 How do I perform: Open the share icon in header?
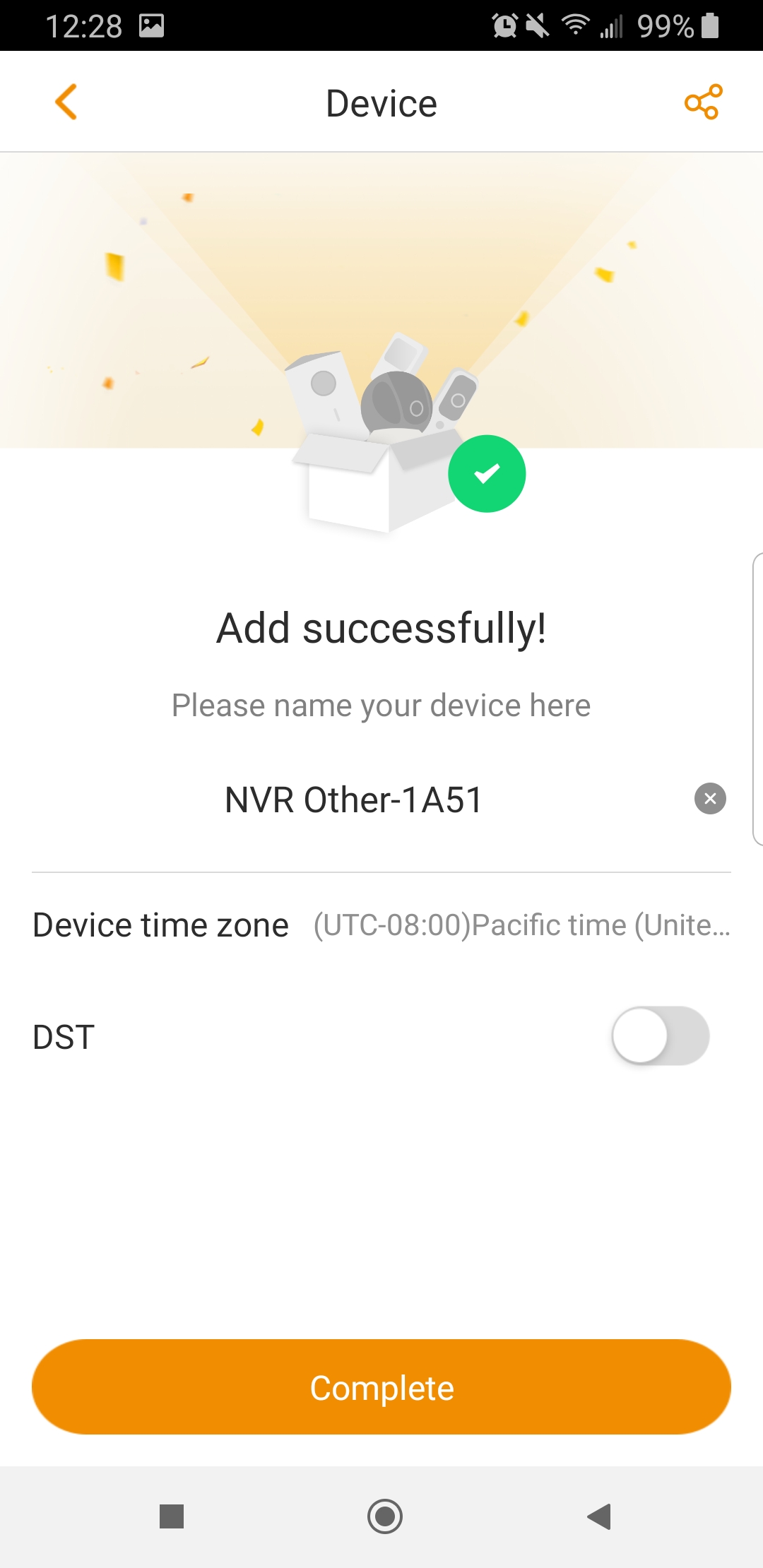click(703, 102)
